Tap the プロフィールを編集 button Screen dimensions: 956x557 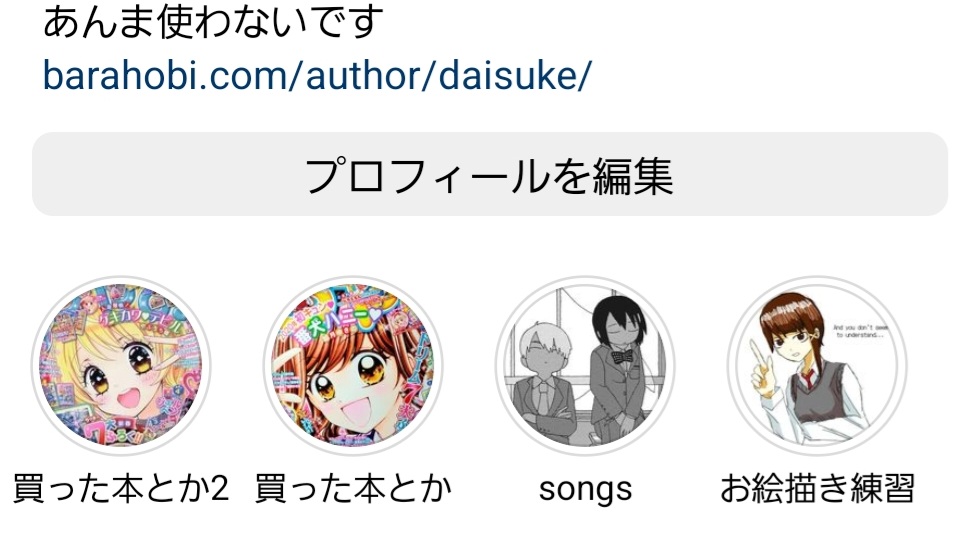click(489, 175)
